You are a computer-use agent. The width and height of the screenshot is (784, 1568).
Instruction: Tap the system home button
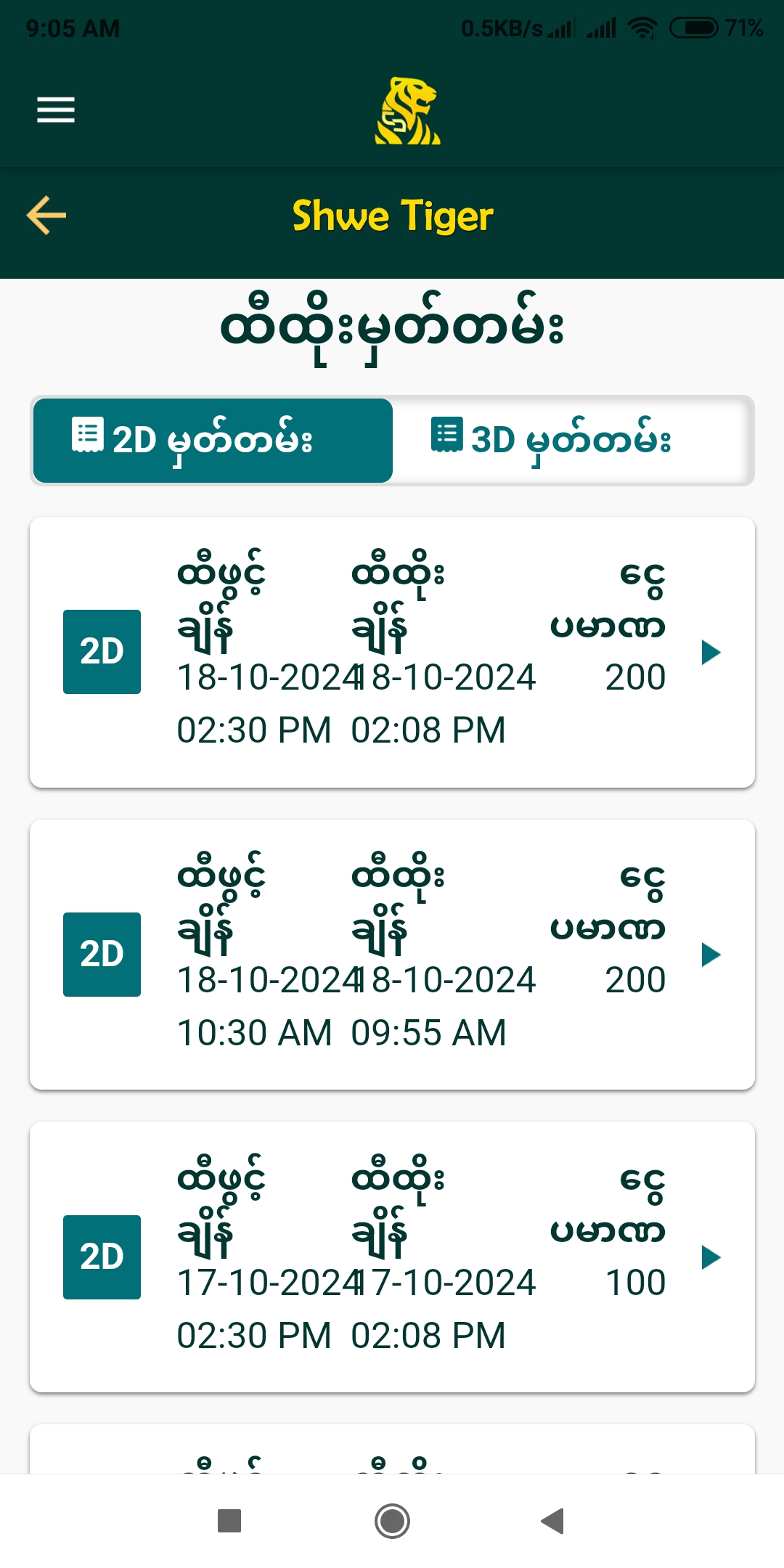tap(392, 1521)
